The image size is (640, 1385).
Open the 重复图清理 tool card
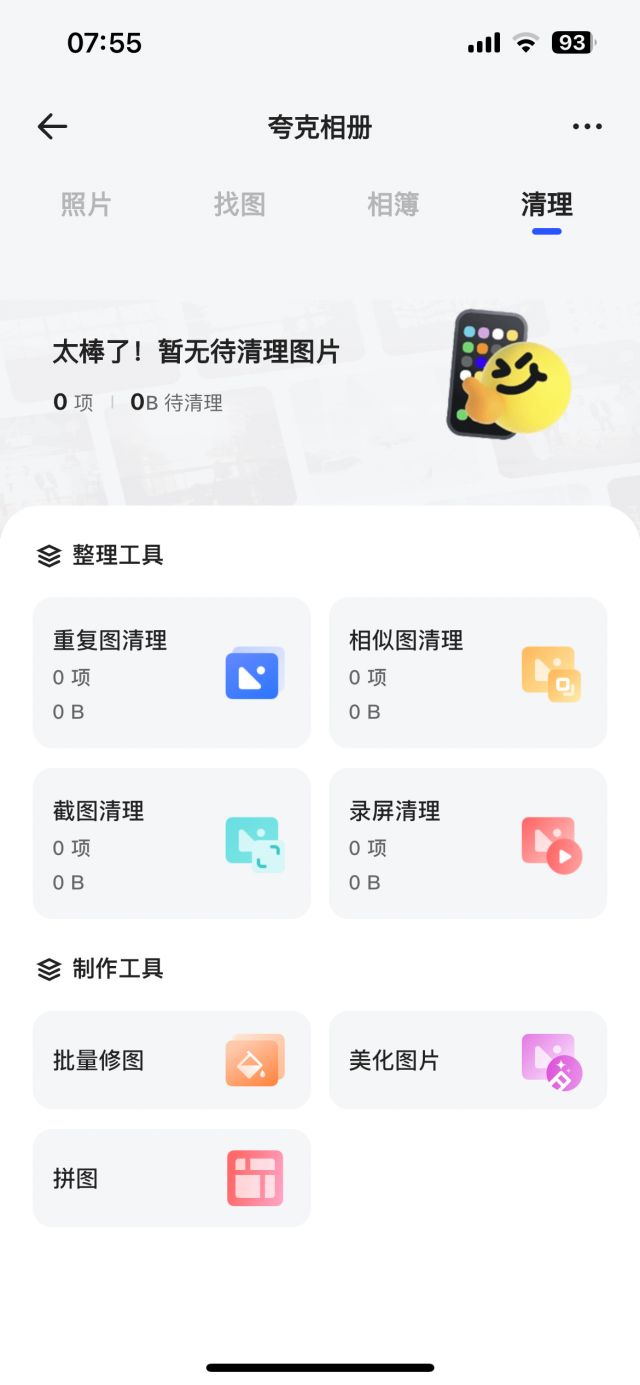point(172,673)
